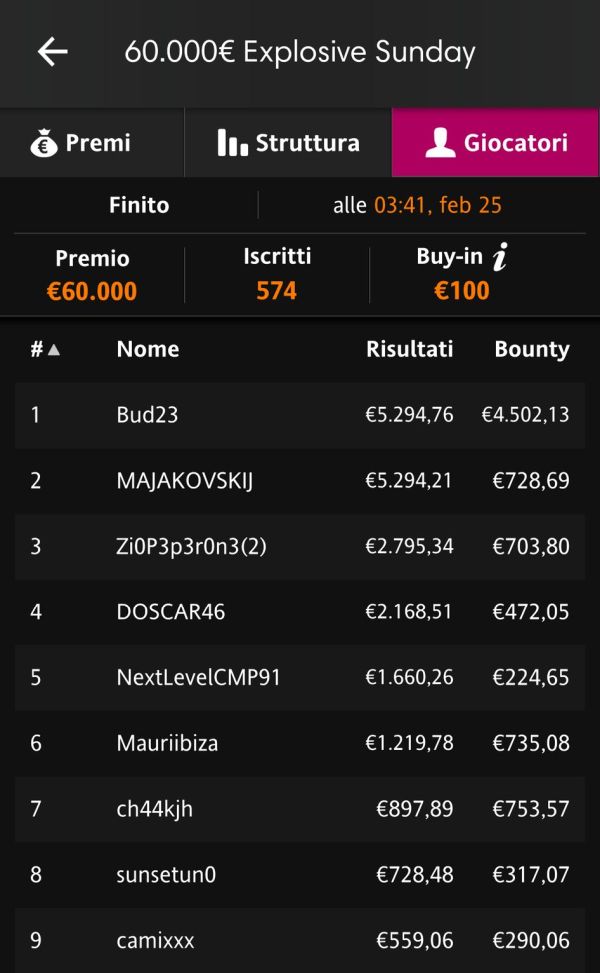
Task: Go back using the arrow
Action: pos(52,52)
